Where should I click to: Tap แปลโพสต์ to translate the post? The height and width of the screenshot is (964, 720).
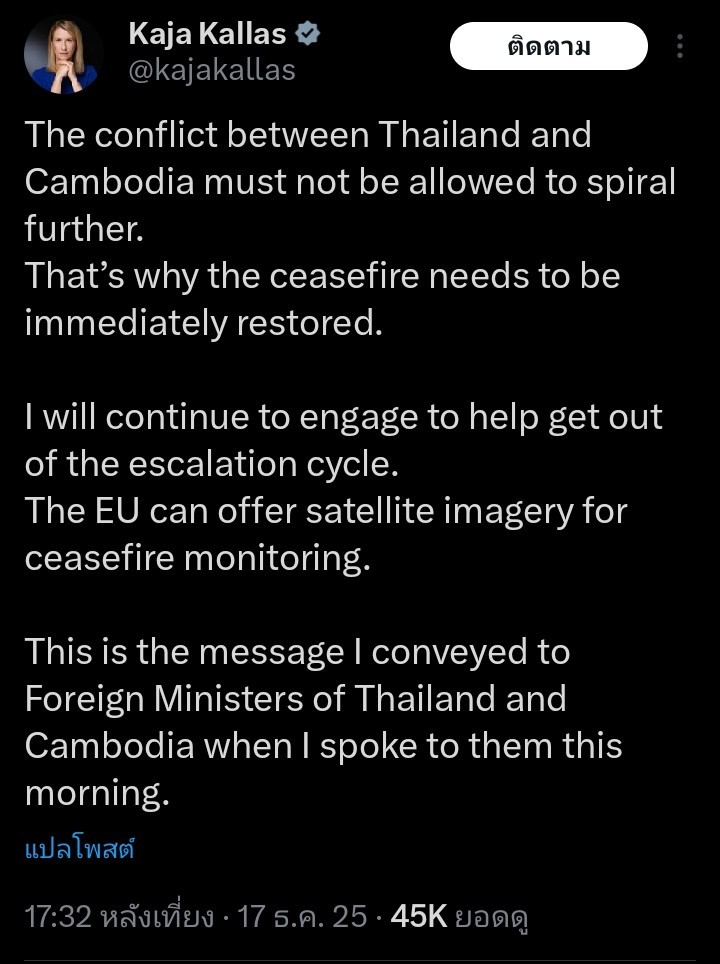tap(80, 850)
